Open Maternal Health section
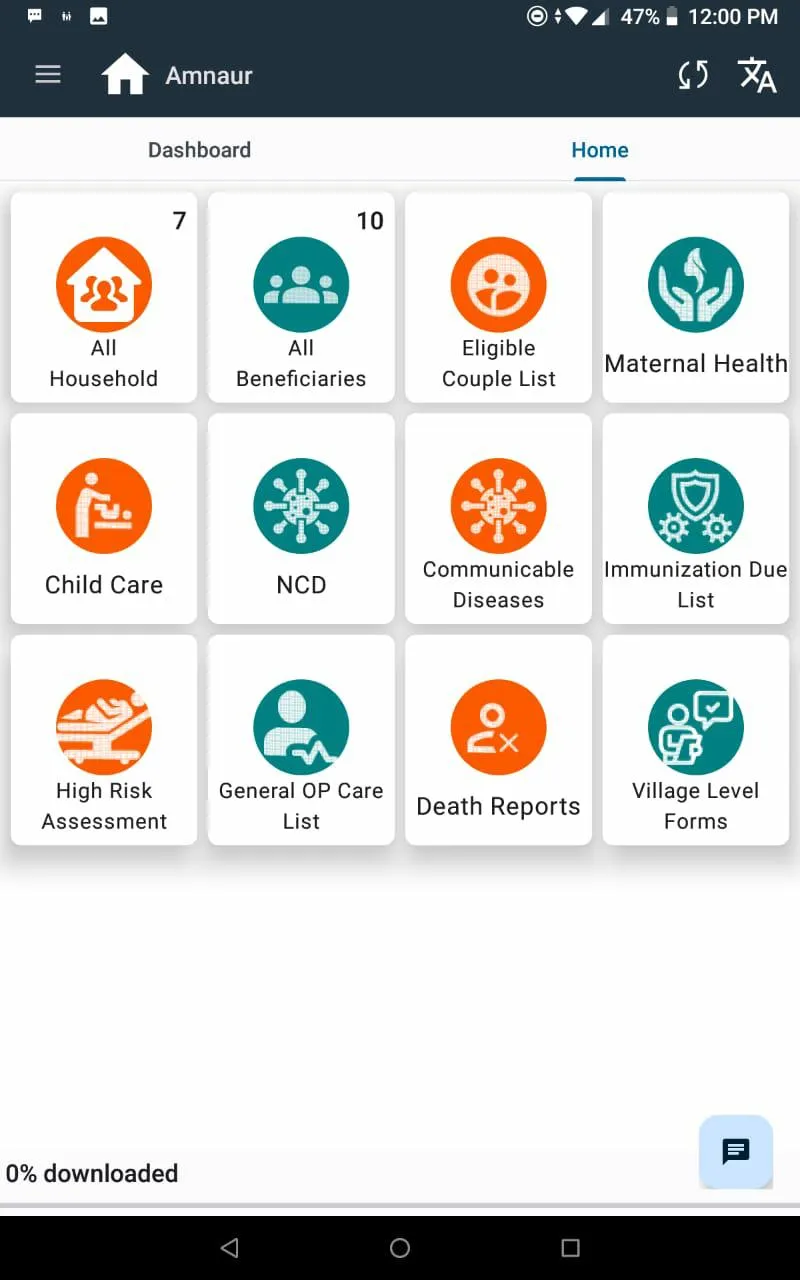 tap(696, 297)
